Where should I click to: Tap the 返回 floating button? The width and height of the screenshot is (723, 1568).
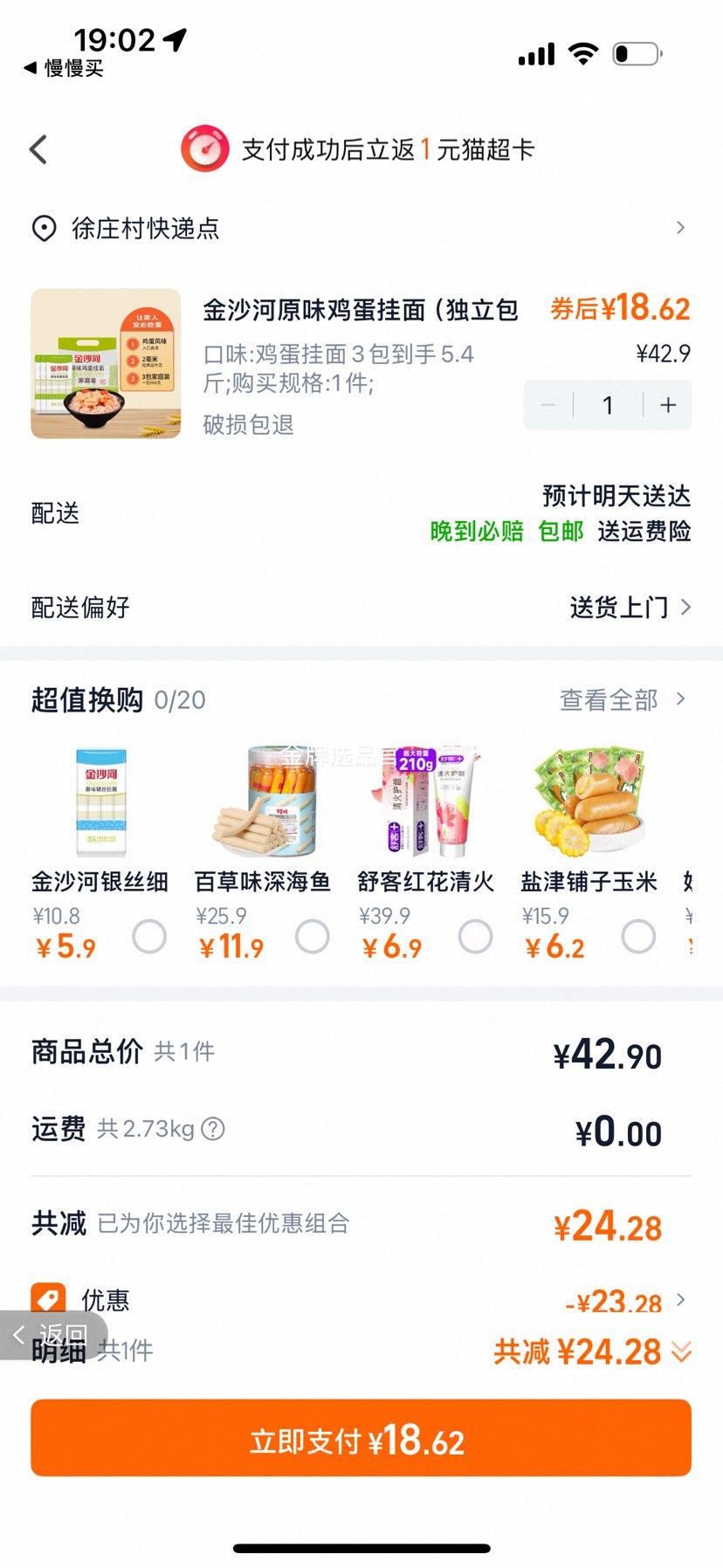point(52,1335)
